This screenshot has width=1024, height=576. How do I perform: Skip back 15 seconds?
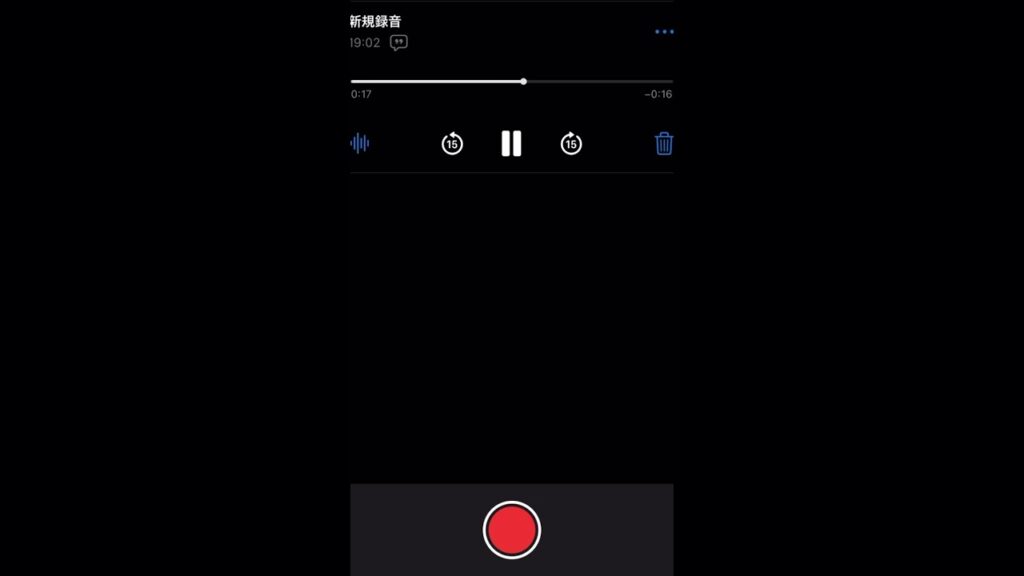point(452,144)
